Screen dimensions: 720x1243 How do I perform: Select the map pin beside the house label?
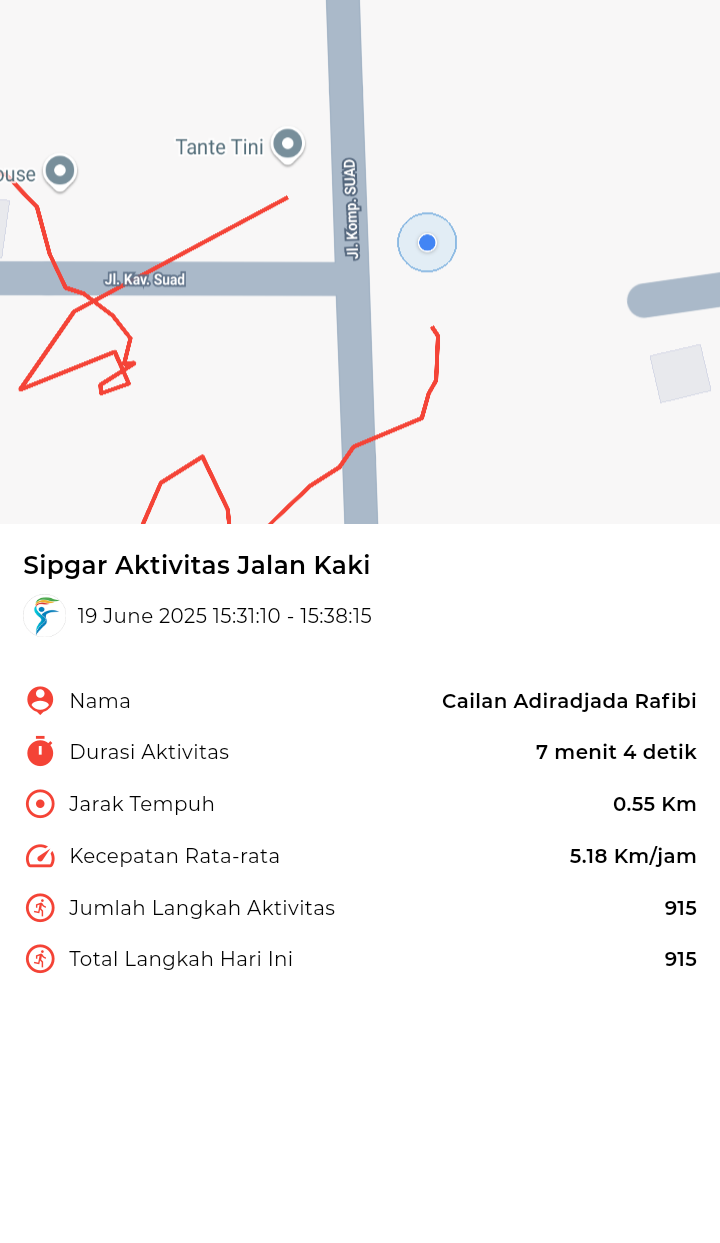pos(60,173)
